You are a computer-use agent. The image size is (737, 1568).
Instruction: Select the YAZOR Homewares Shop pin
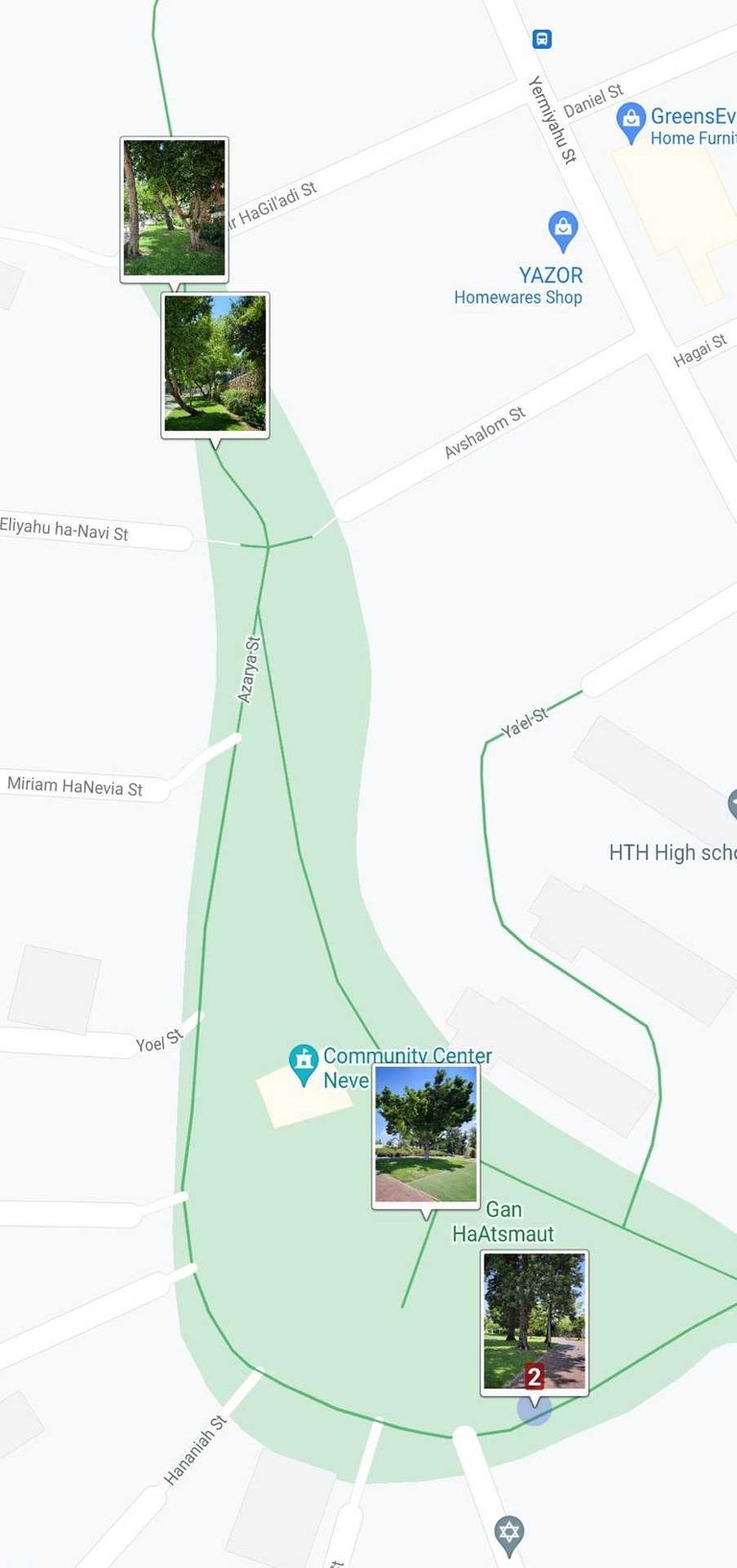tap(562, 230)
